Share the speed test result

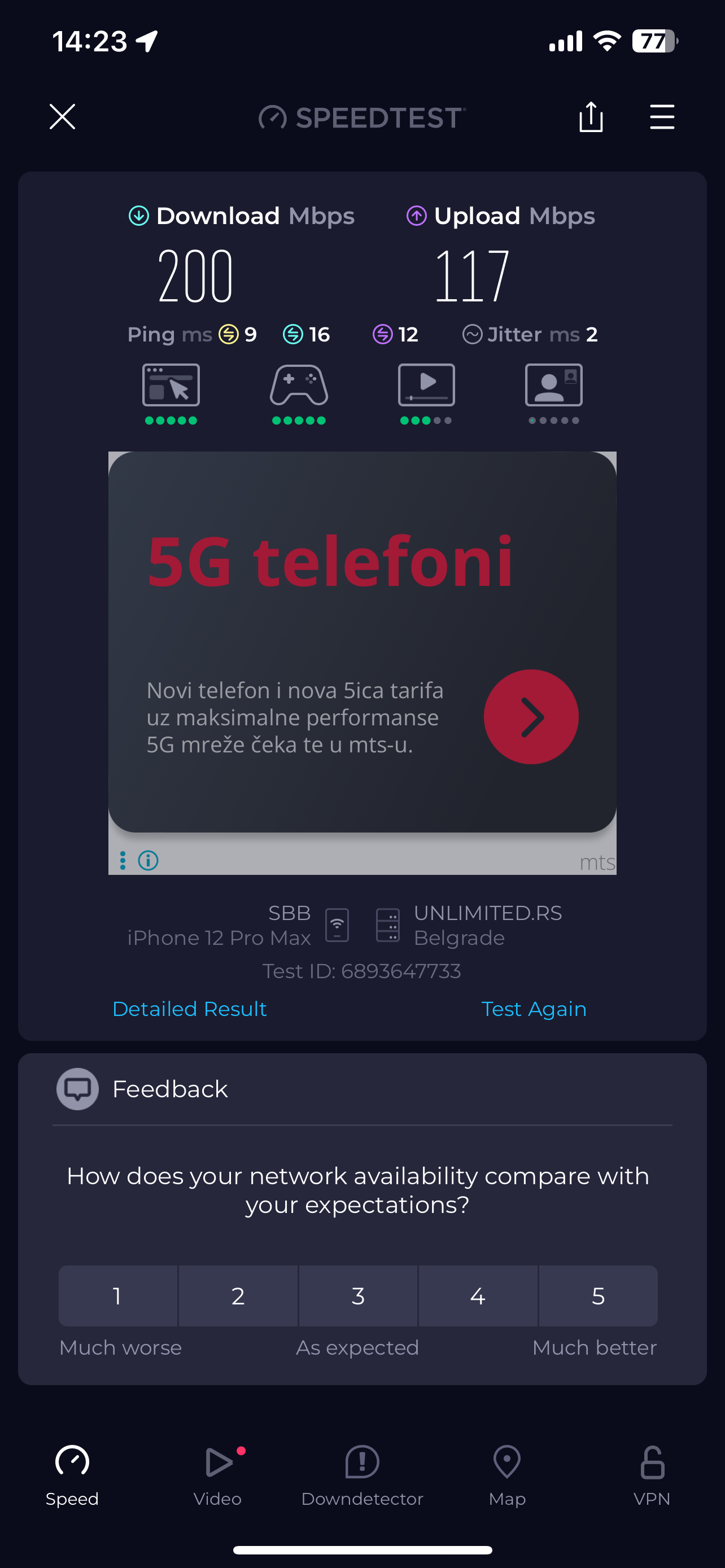[591, 116]
